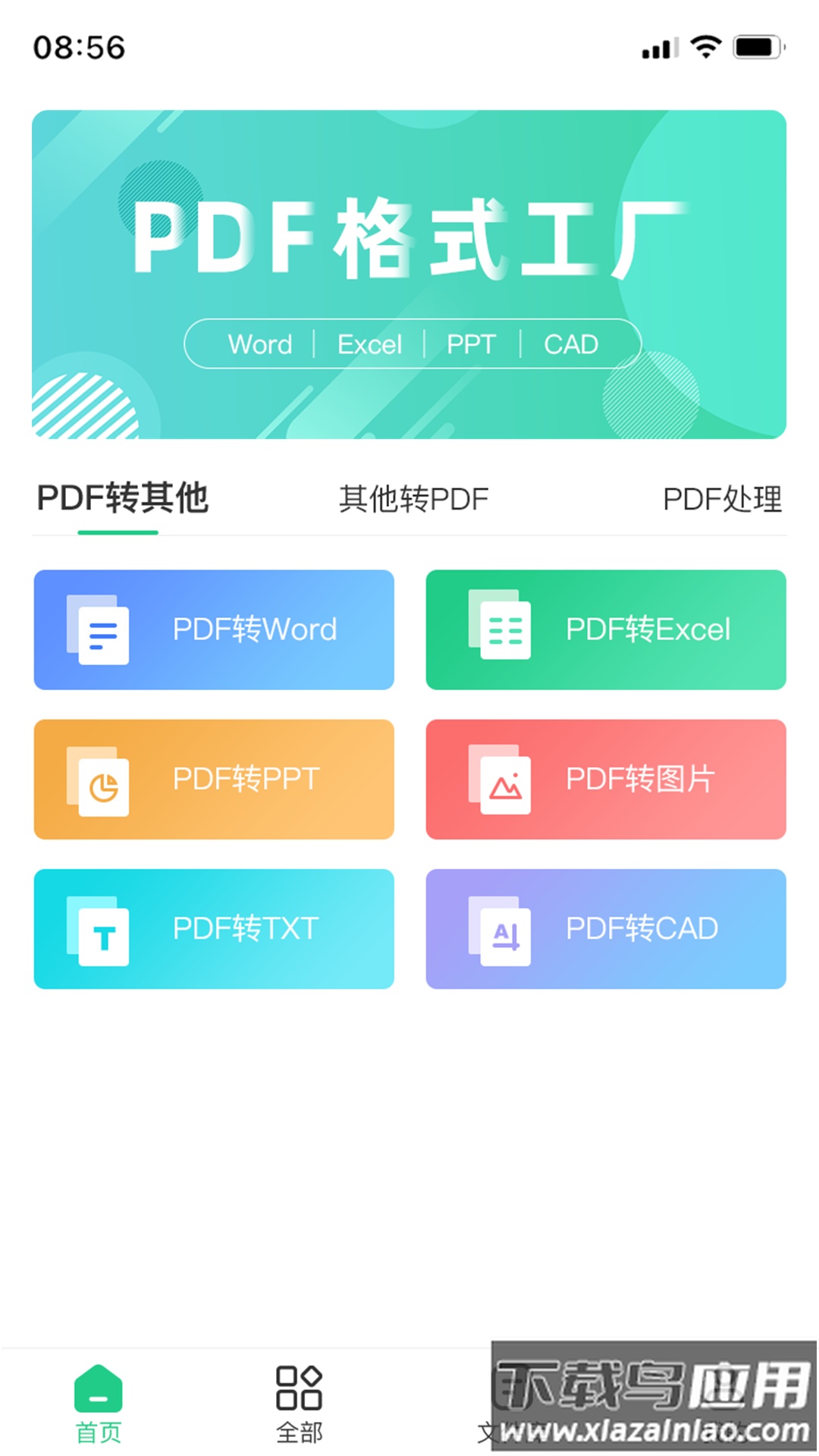
Task: Click the Word label inside the banner
Action: [260, 344]
